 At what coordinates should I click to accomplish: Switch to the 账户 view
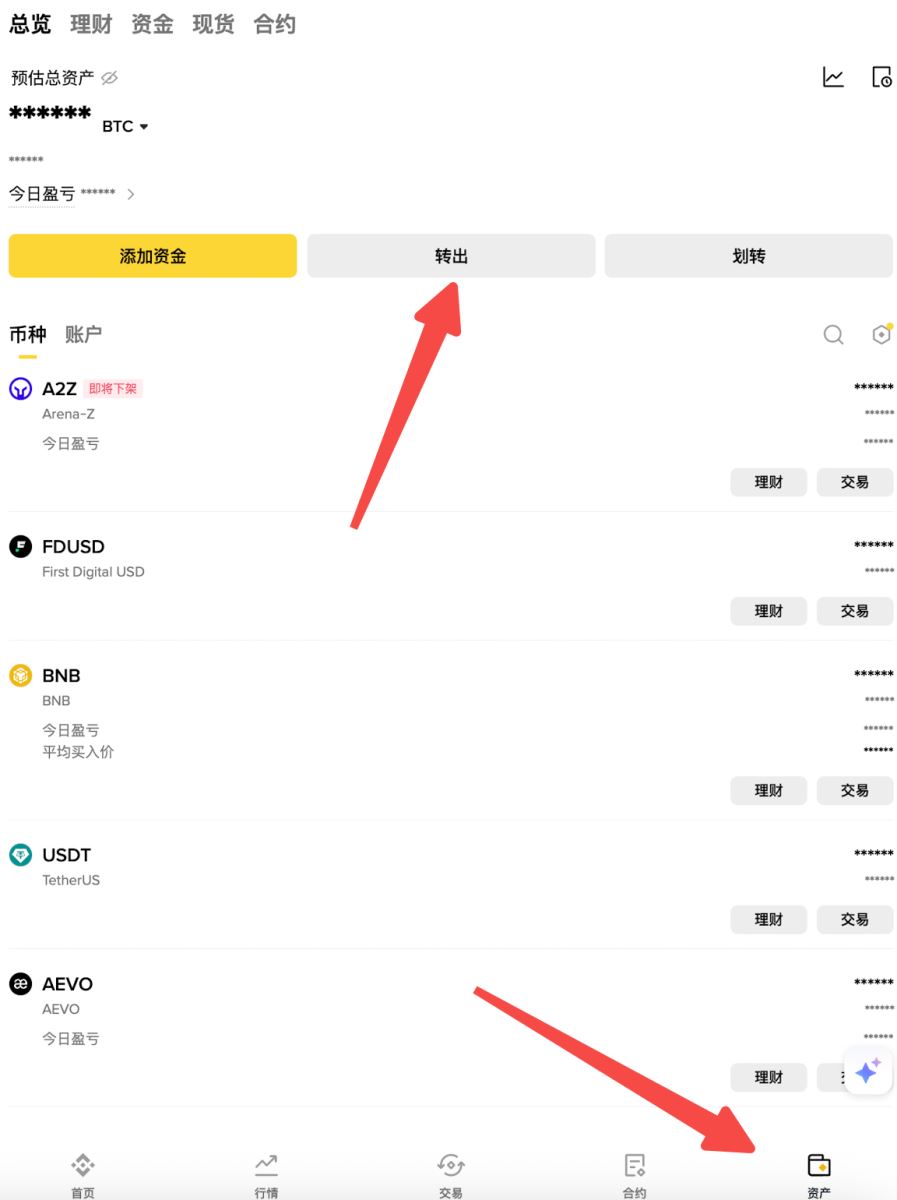pos(83,334)
